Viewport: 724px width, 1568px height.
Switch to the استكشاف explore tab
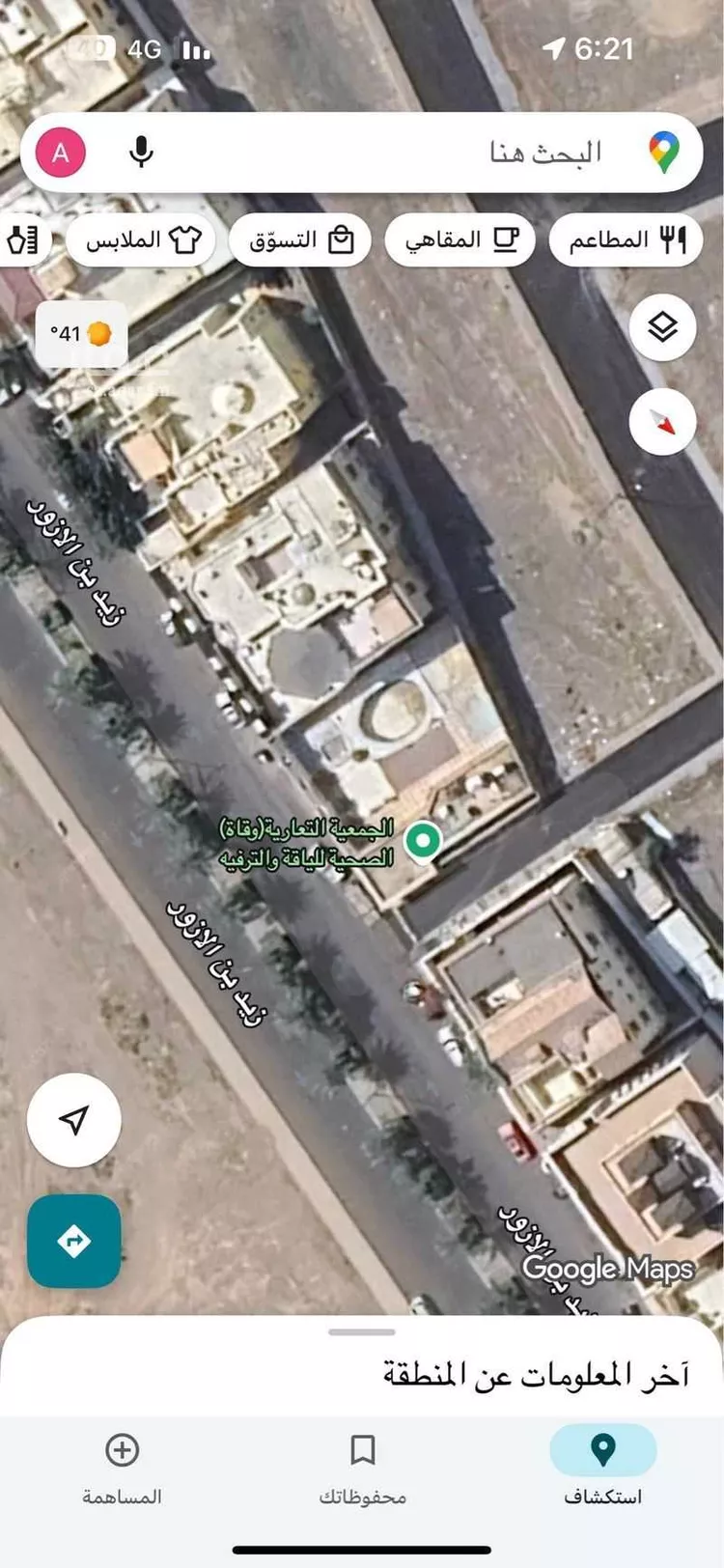point(602,1466)
